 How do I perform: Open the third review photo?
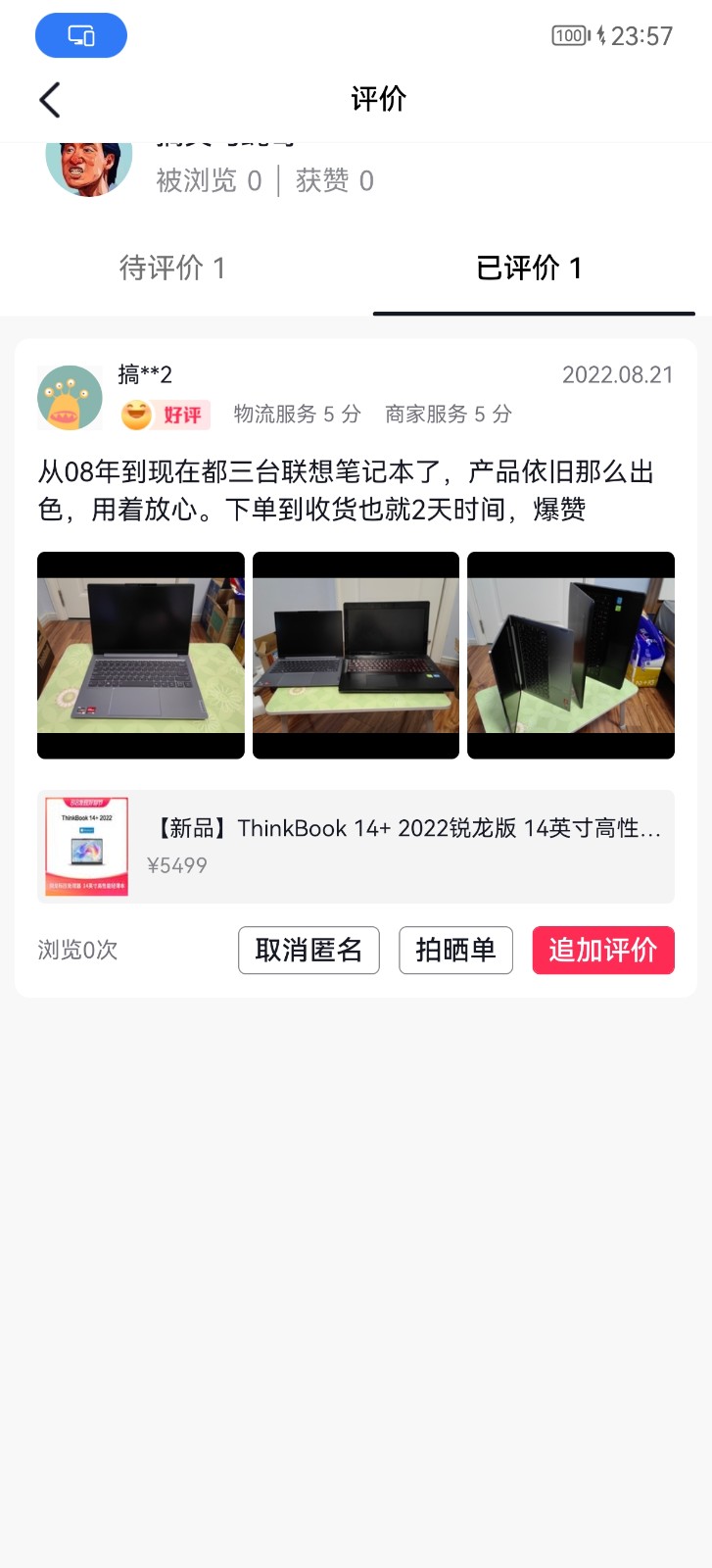coord(571,655)
